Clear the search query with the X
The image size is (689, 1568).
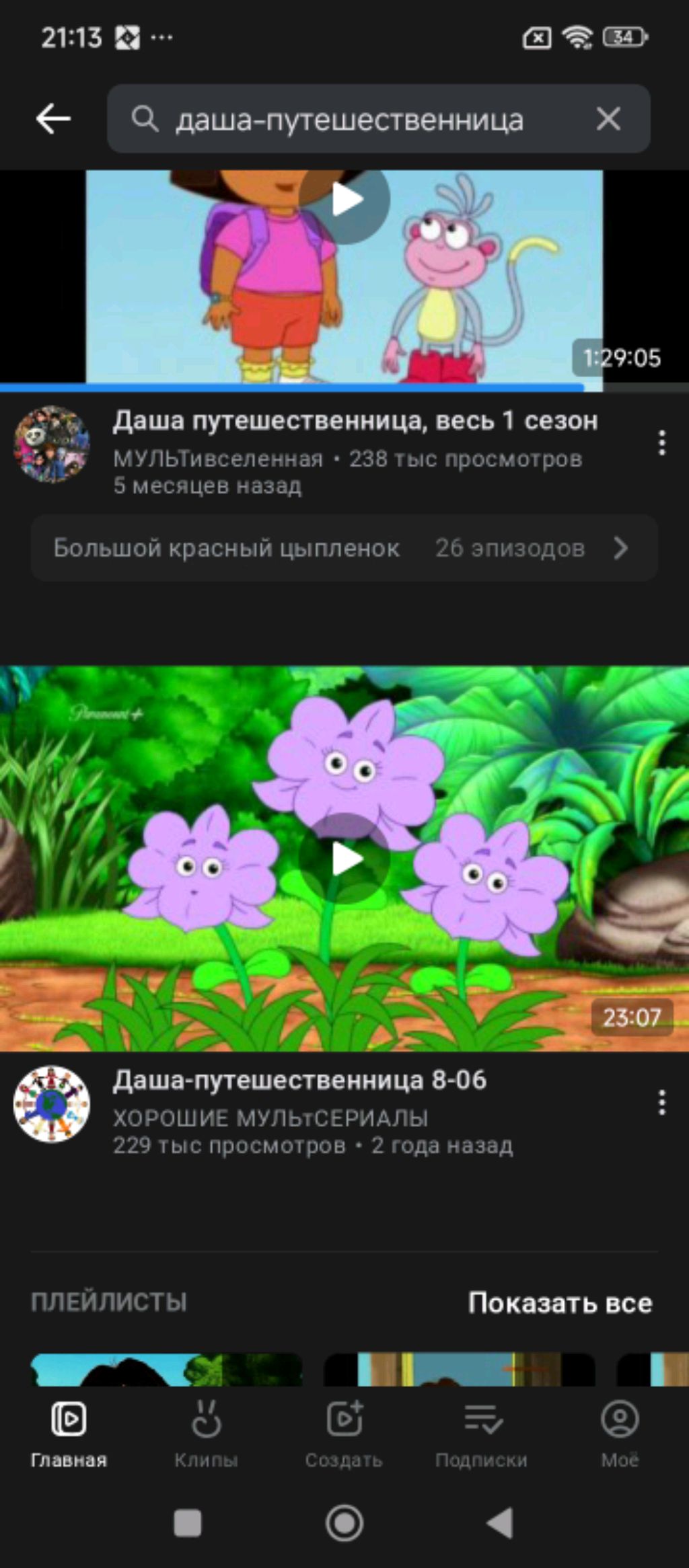608,120
